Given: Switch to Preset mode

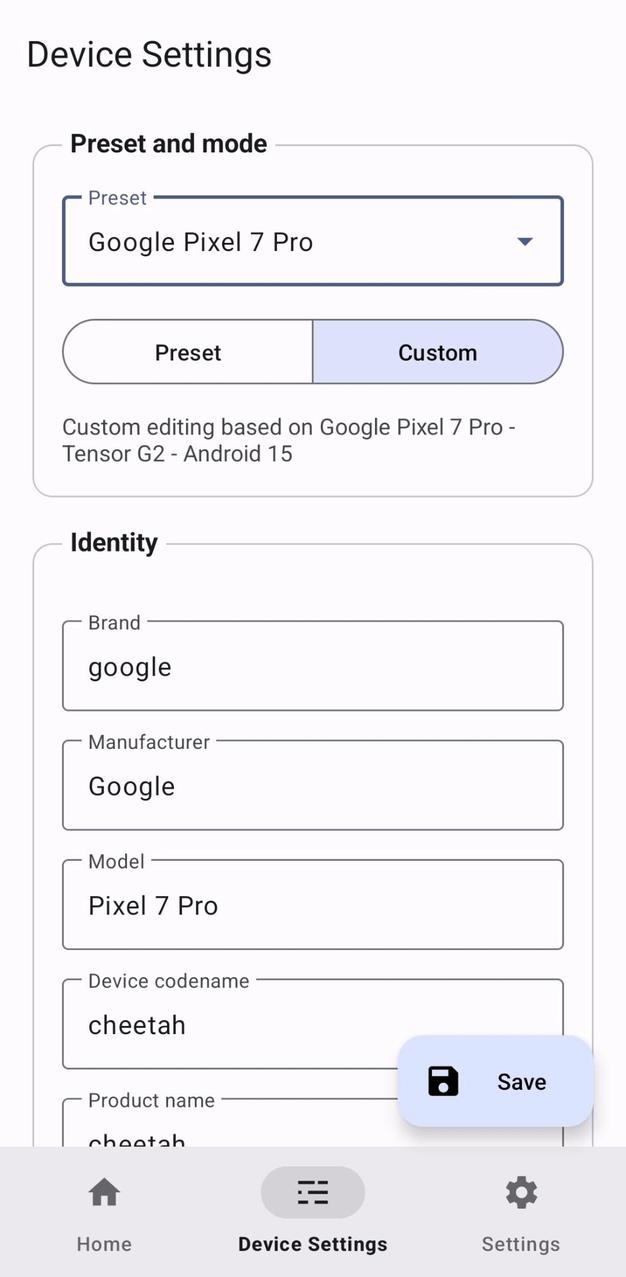Looking at the screenshot, I should coord(188,352).
